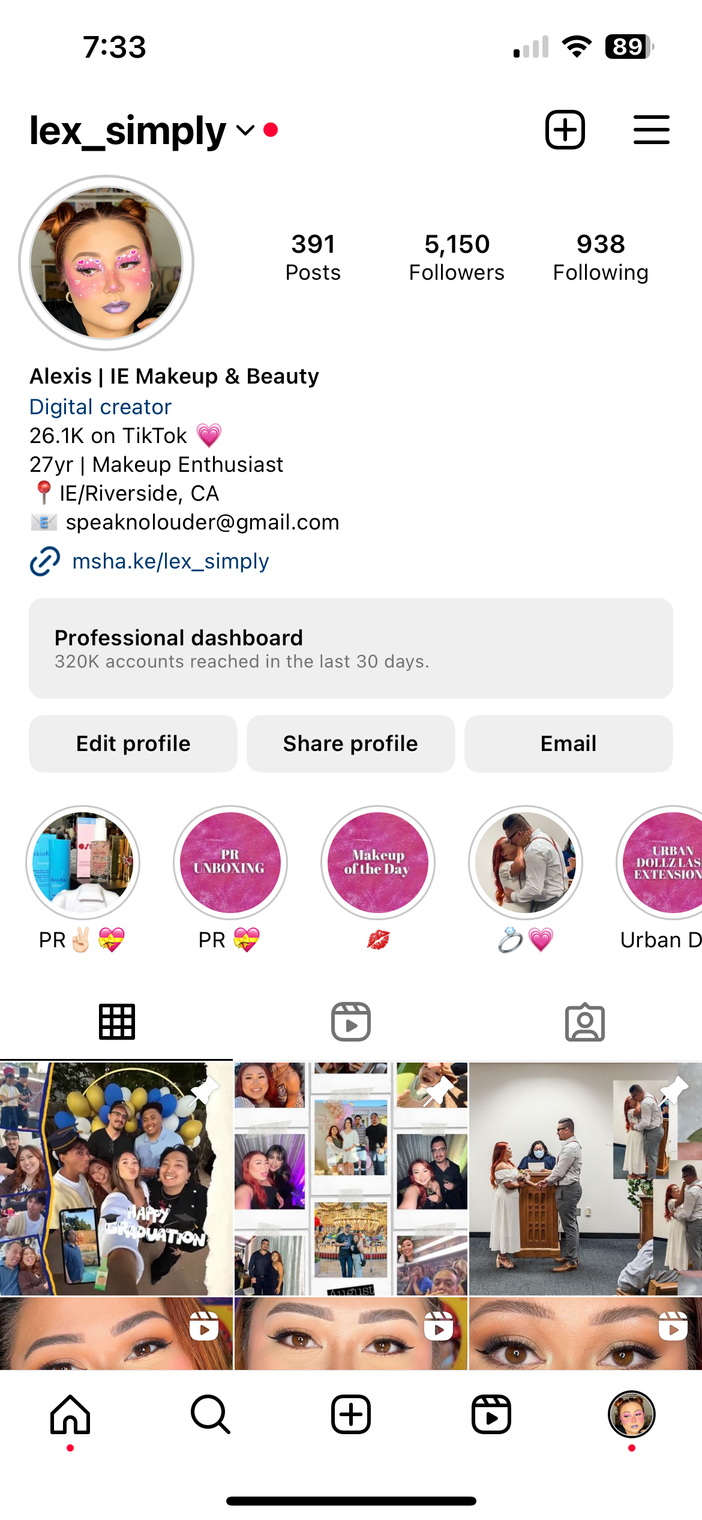Open Search and explore

click(x=210, y=1414)
